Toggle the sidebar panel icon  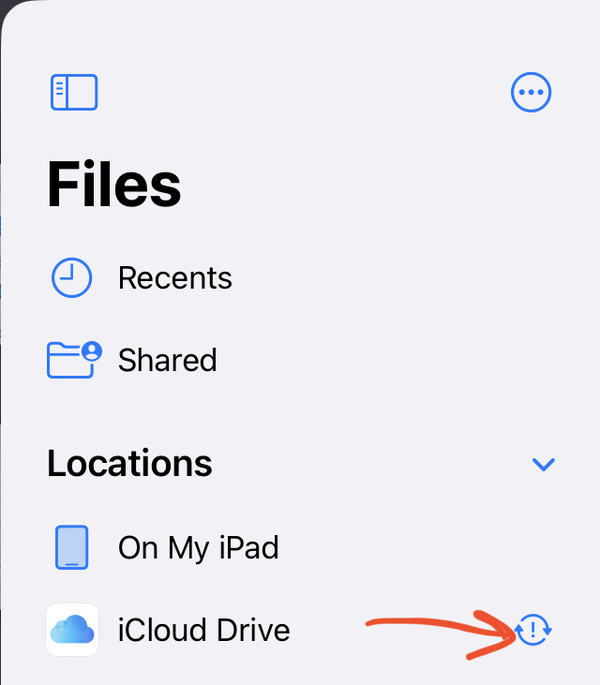tap(73, 92)
